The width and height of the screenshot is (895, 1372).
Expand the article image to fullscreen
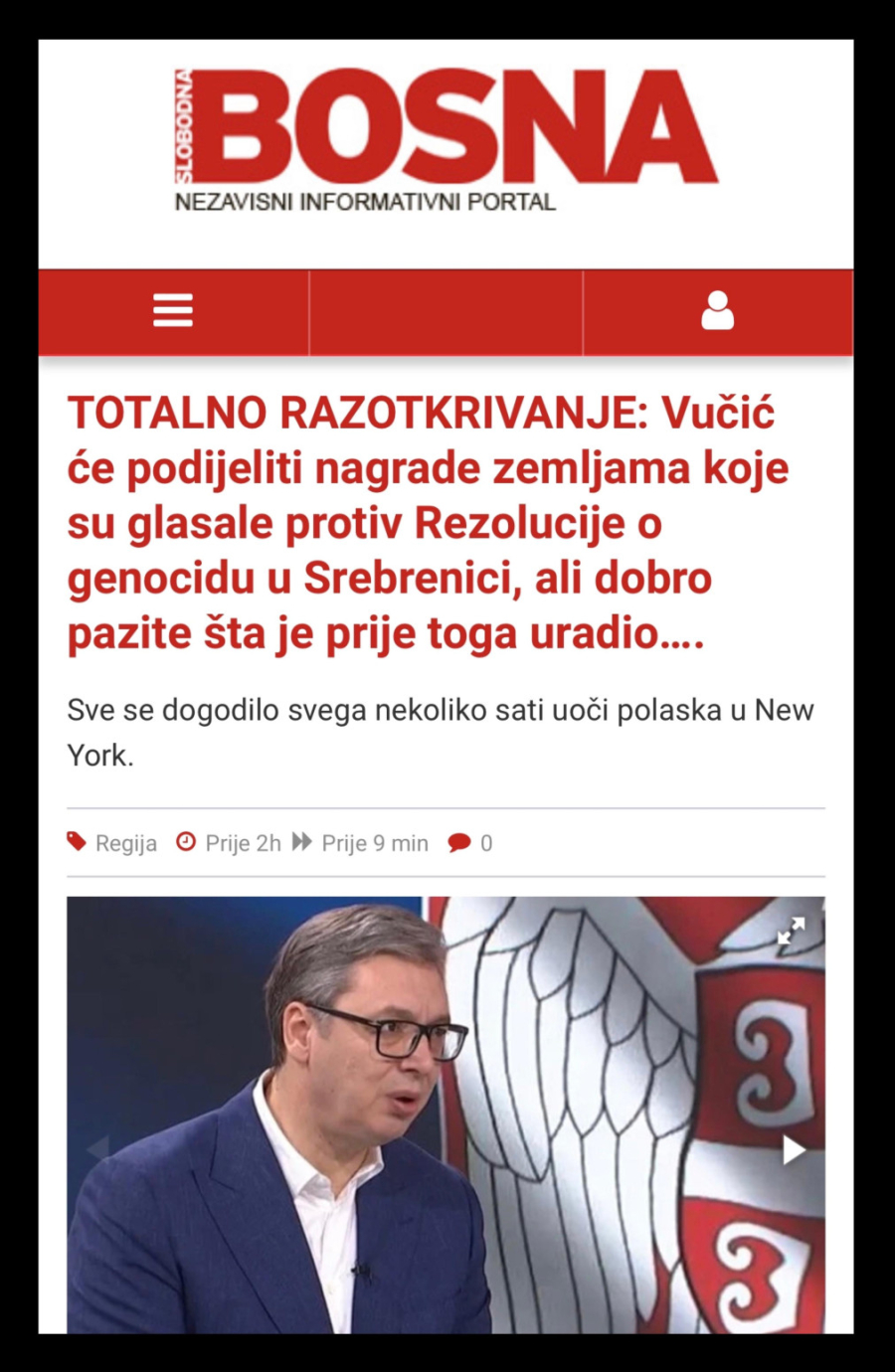tap(792, 932)
